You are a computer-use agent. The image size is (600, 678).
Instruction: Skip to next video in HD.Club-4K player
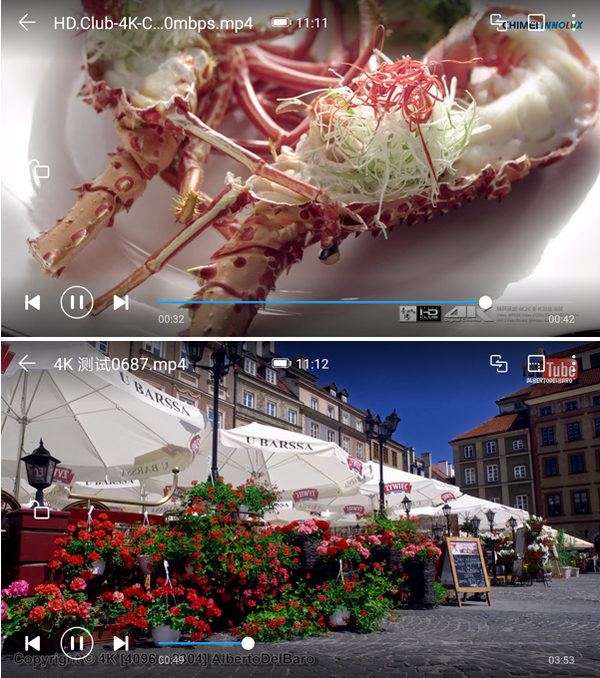click(121, 302)
